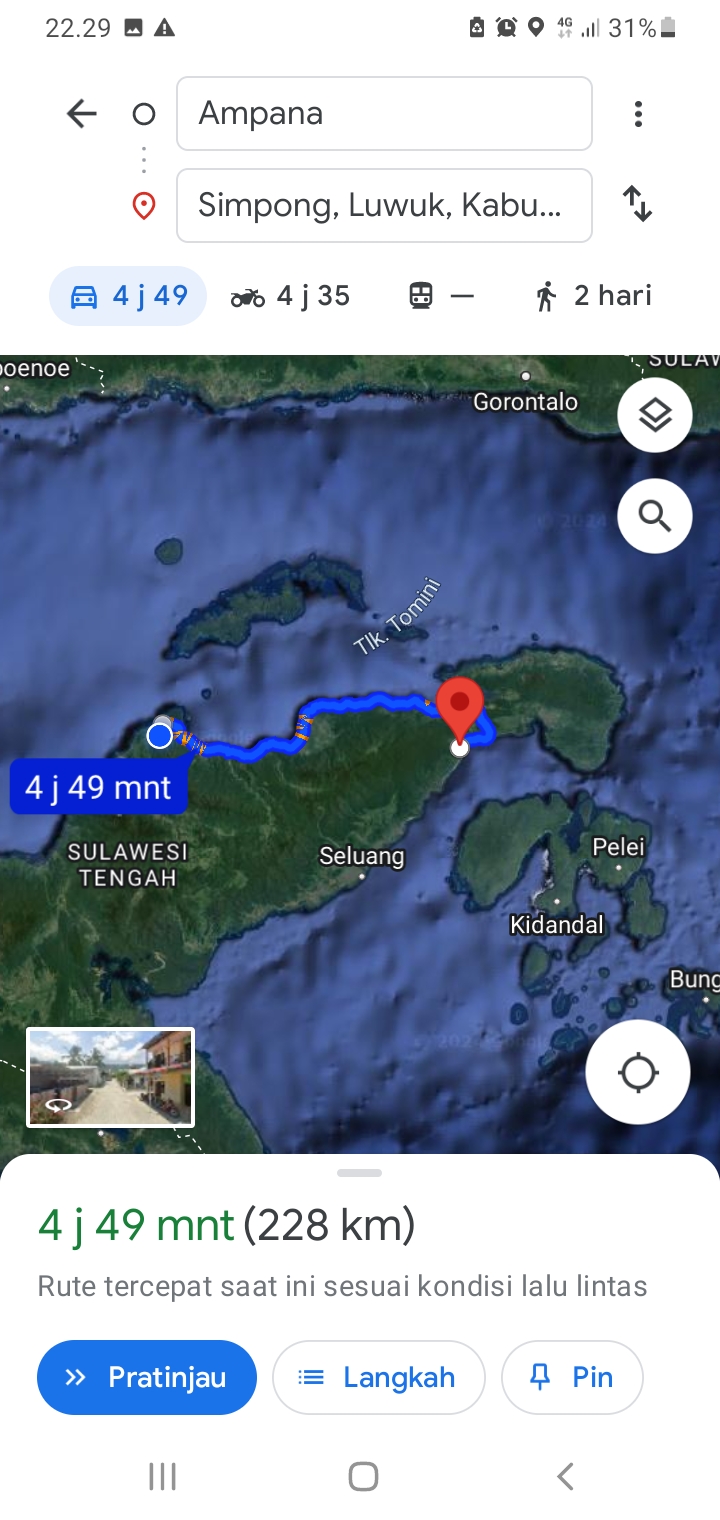The height and width of the screenshot is (1520, 720).
Task: Open the three-dot overflow menu
Action: point(638,114)
